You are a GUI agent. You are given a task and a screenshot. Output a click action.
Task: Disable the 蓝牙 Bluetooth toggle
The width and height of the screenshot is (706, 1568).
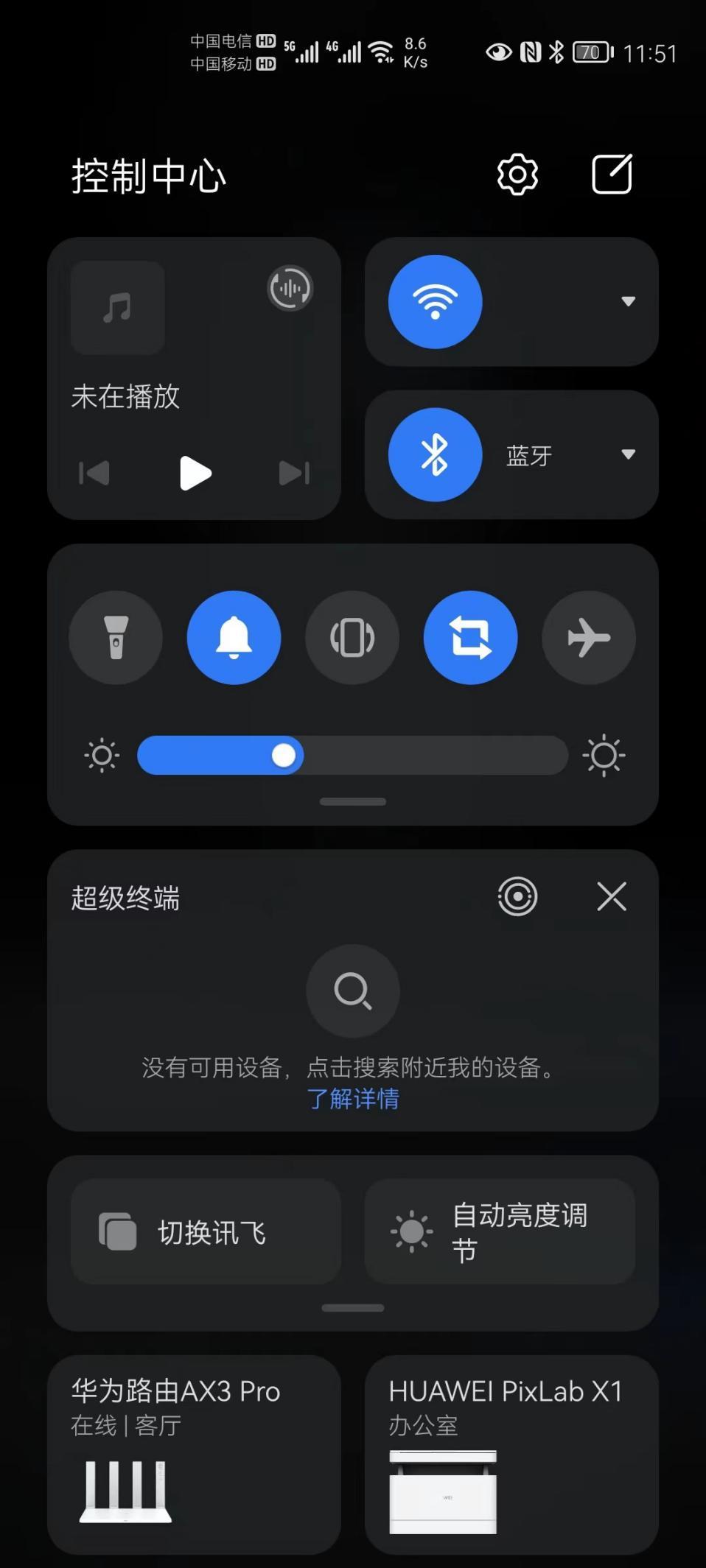point(435,454)
